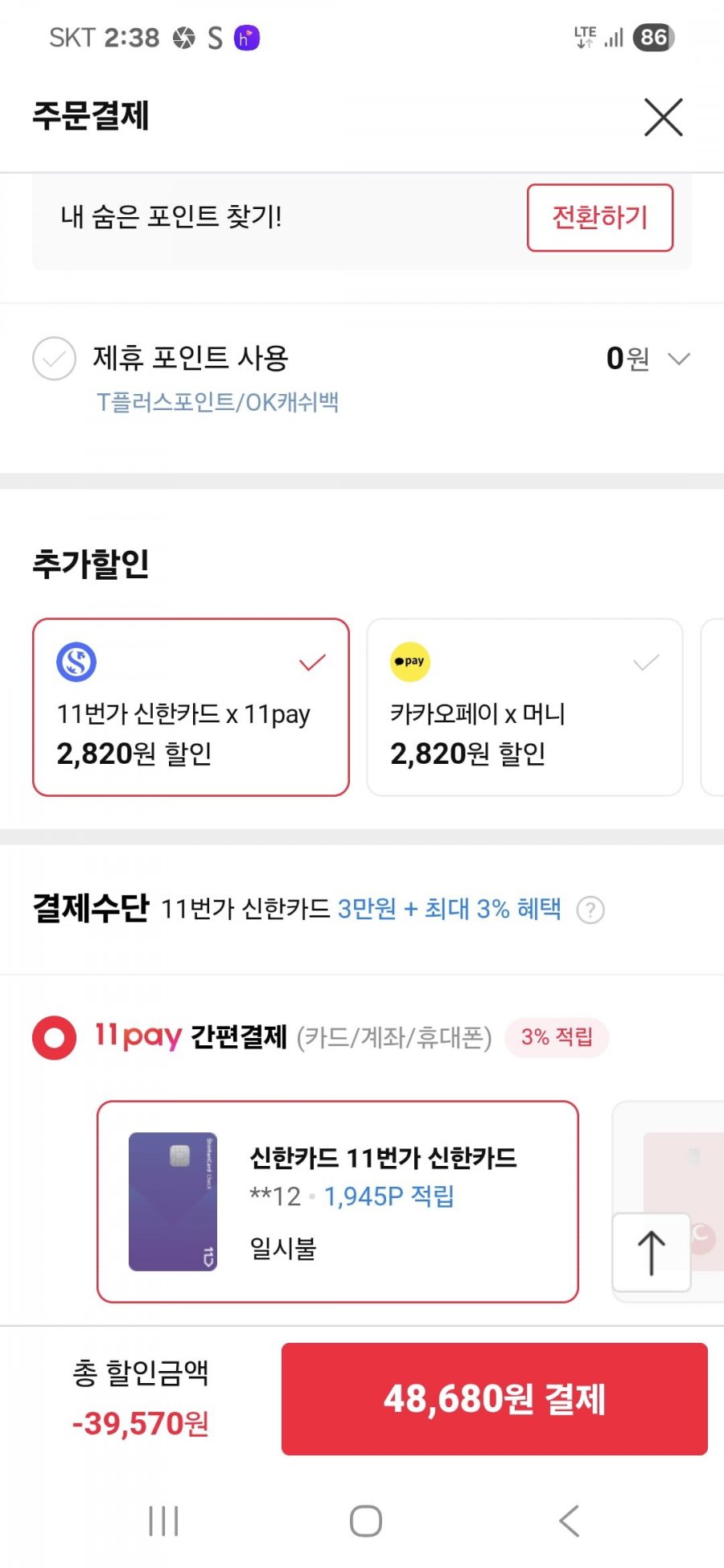This screenshot has width=724, height=1568.
Task: Select 11pay 간편결제 radio button
Action: point(54,1037)
